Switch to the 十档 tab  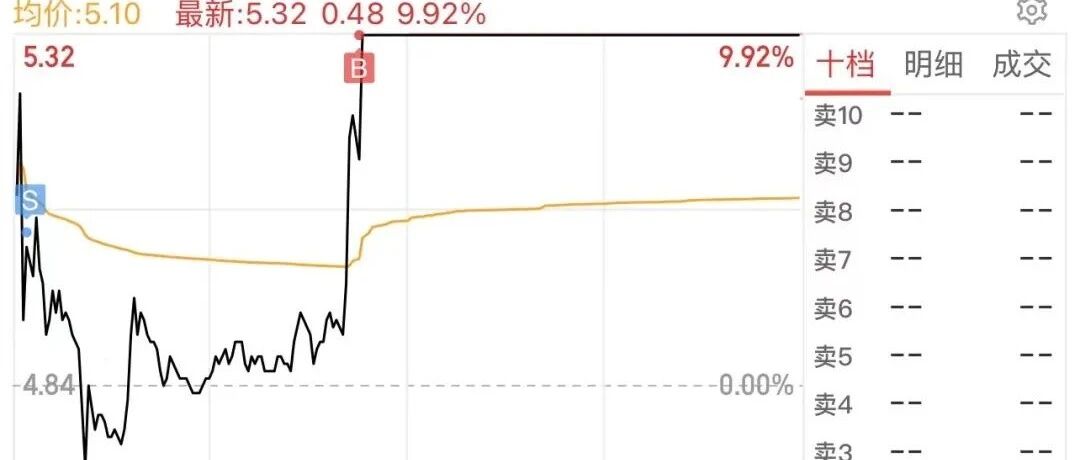click(x=846, y=65)
